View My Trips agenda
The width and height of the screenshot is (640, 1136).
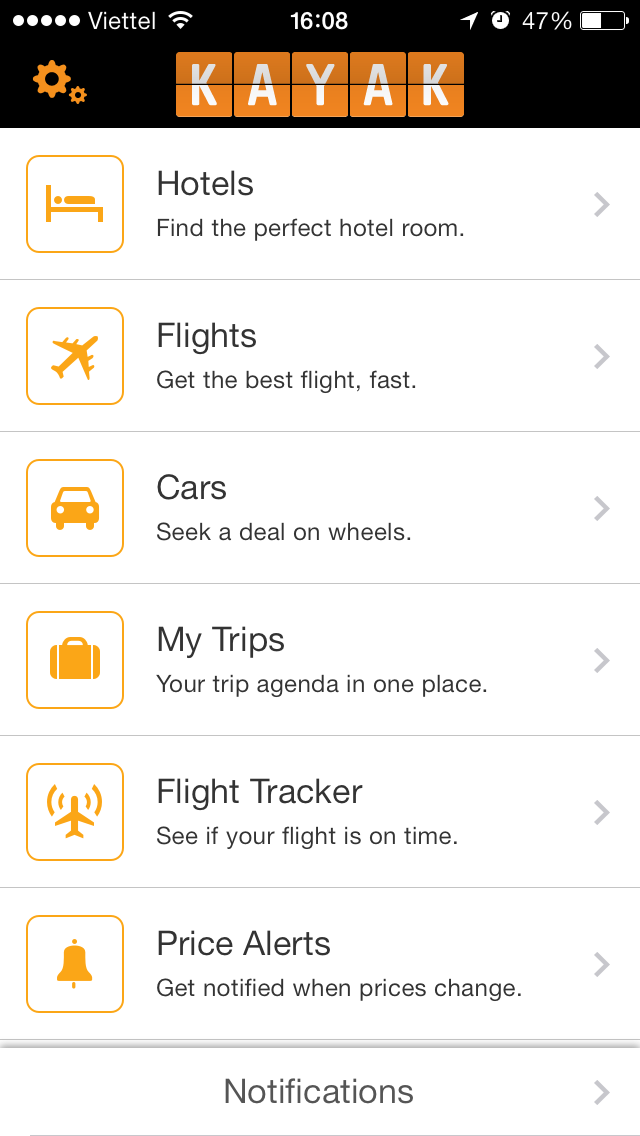coord(320,660)
